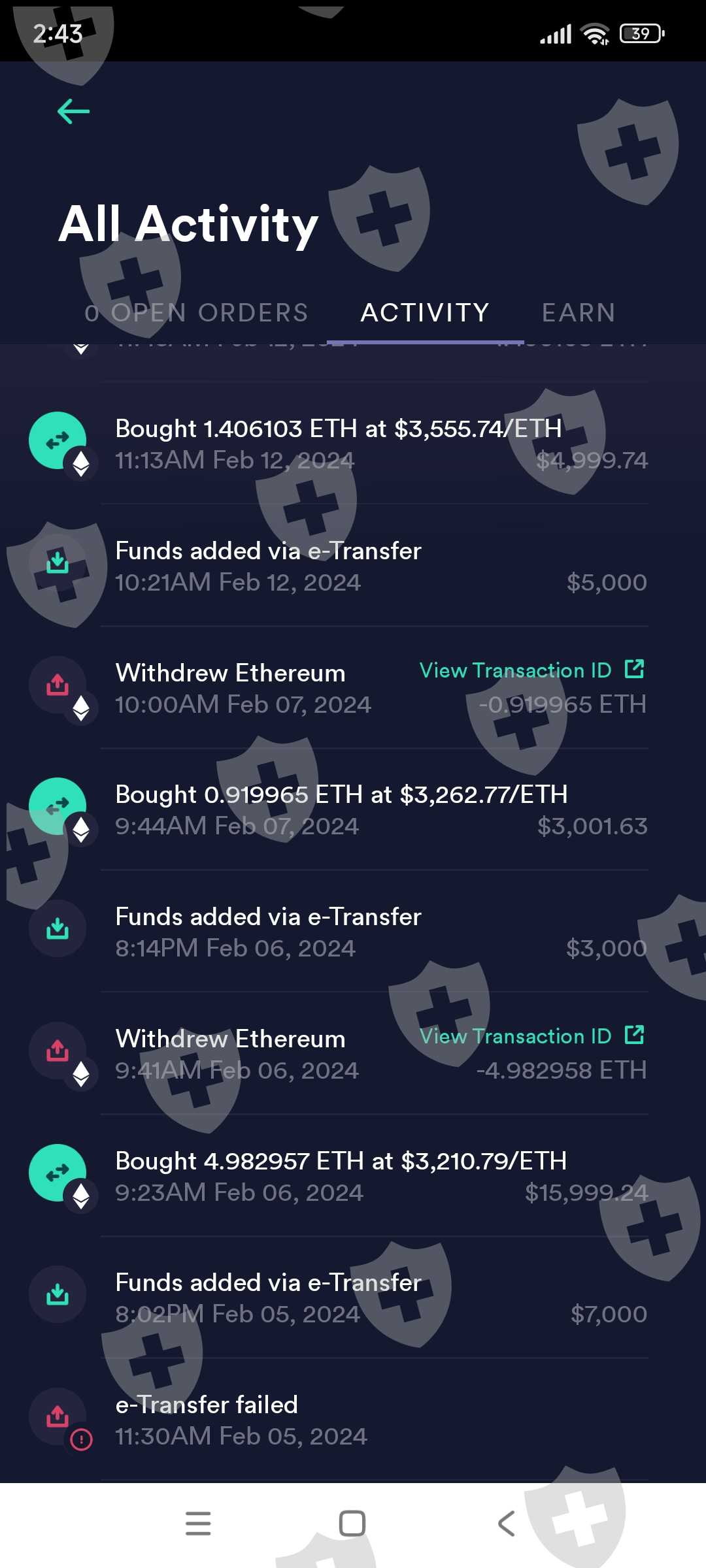The image size is (706, 1568).
Task: Open the e-Transfer failed entry
Action: click(241, 1420)
